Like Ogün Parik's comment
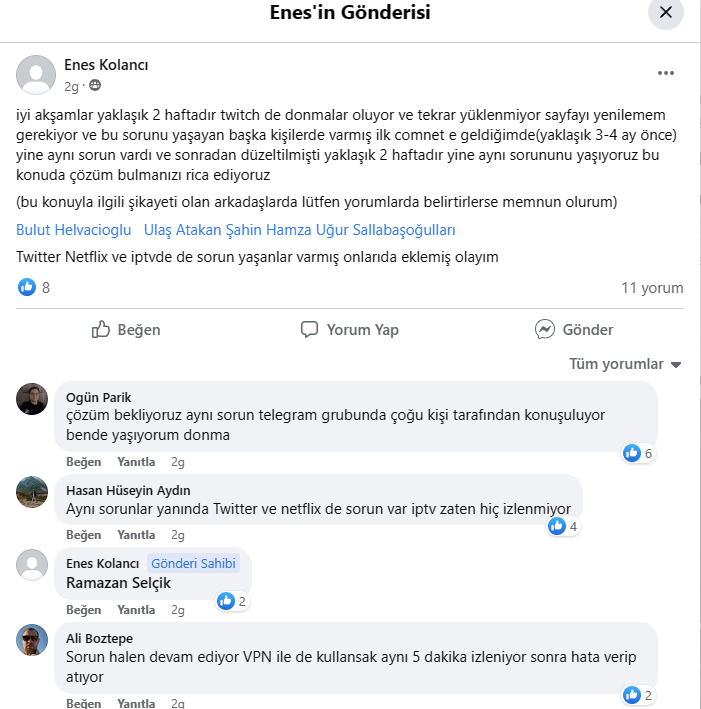The height and width of the screenshot is (709, 701). coord(84,462)
